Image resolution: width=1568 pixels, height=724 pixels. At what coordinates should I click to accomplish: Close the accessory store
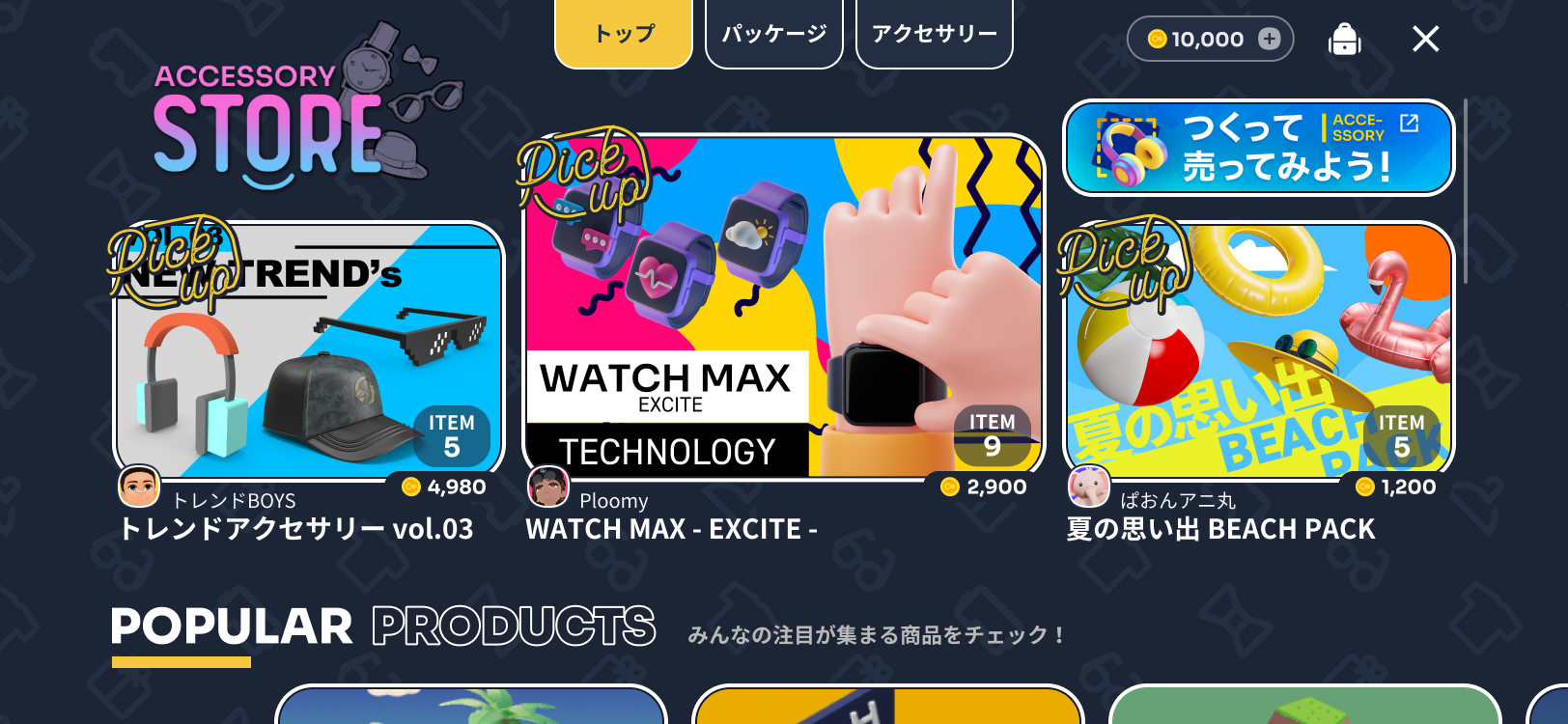coord(1425,40)
